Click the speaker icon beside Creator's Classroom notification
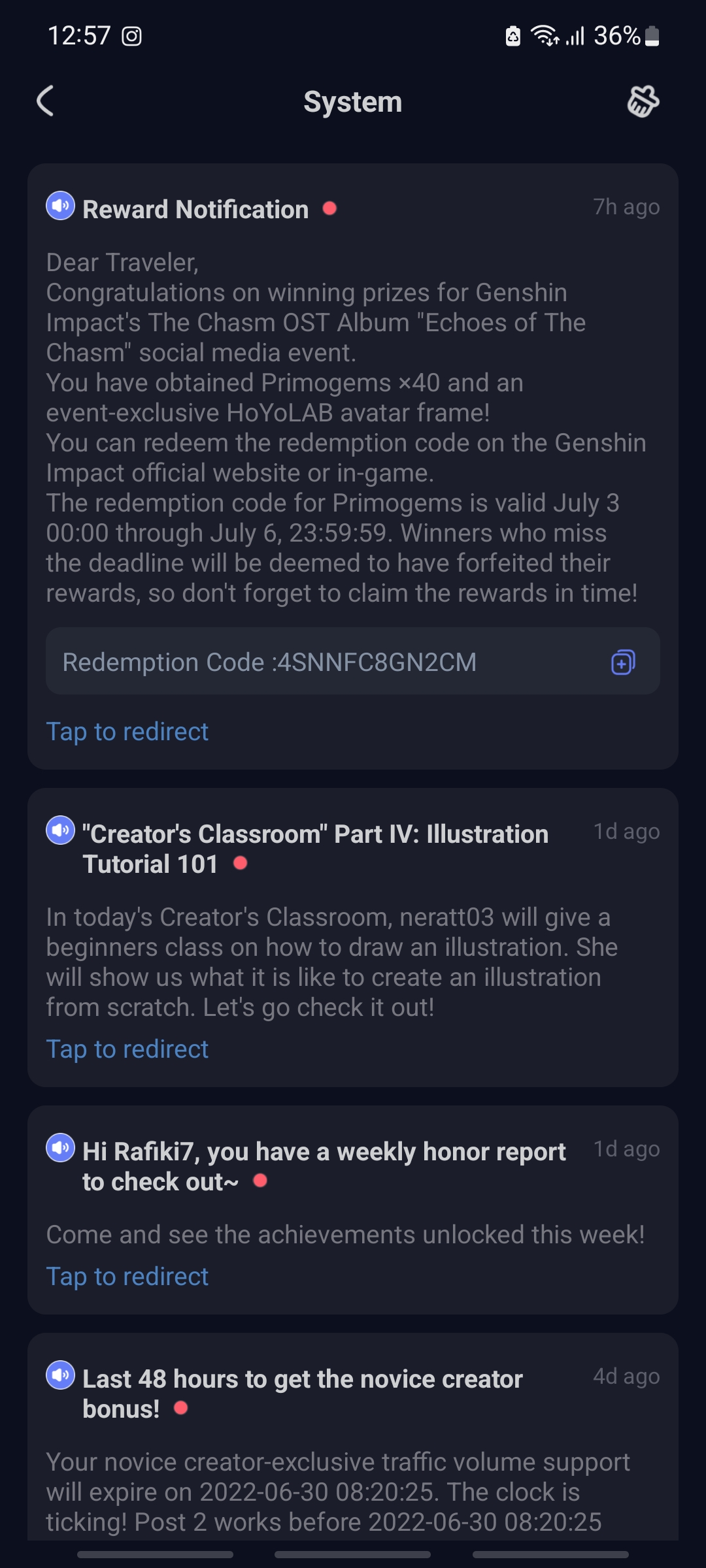Screen dimensions: 706x1568 60,830
